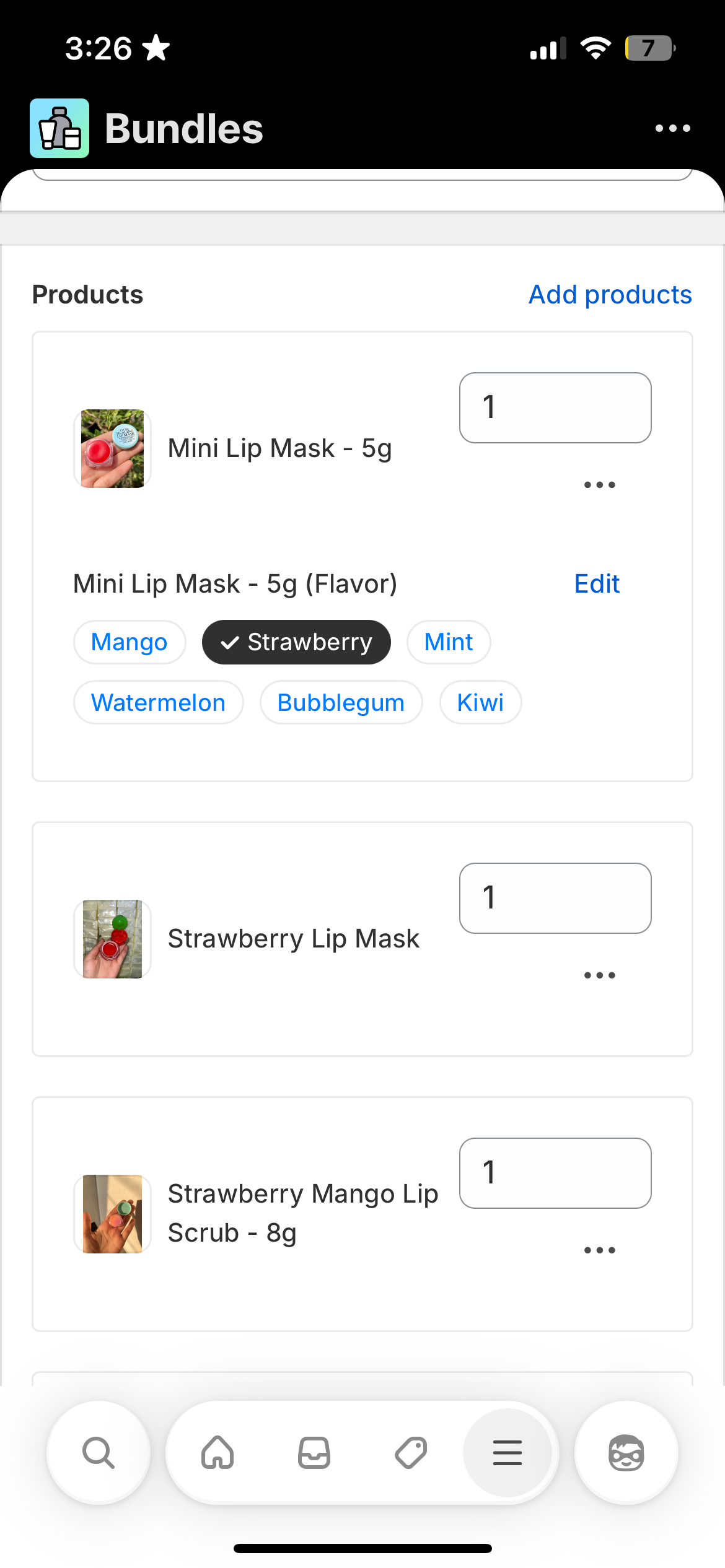The width and height of the screenshot is (725, 1568).
Task: Choose the Kiwi flavor chip
Action: [x=480, y=703]
